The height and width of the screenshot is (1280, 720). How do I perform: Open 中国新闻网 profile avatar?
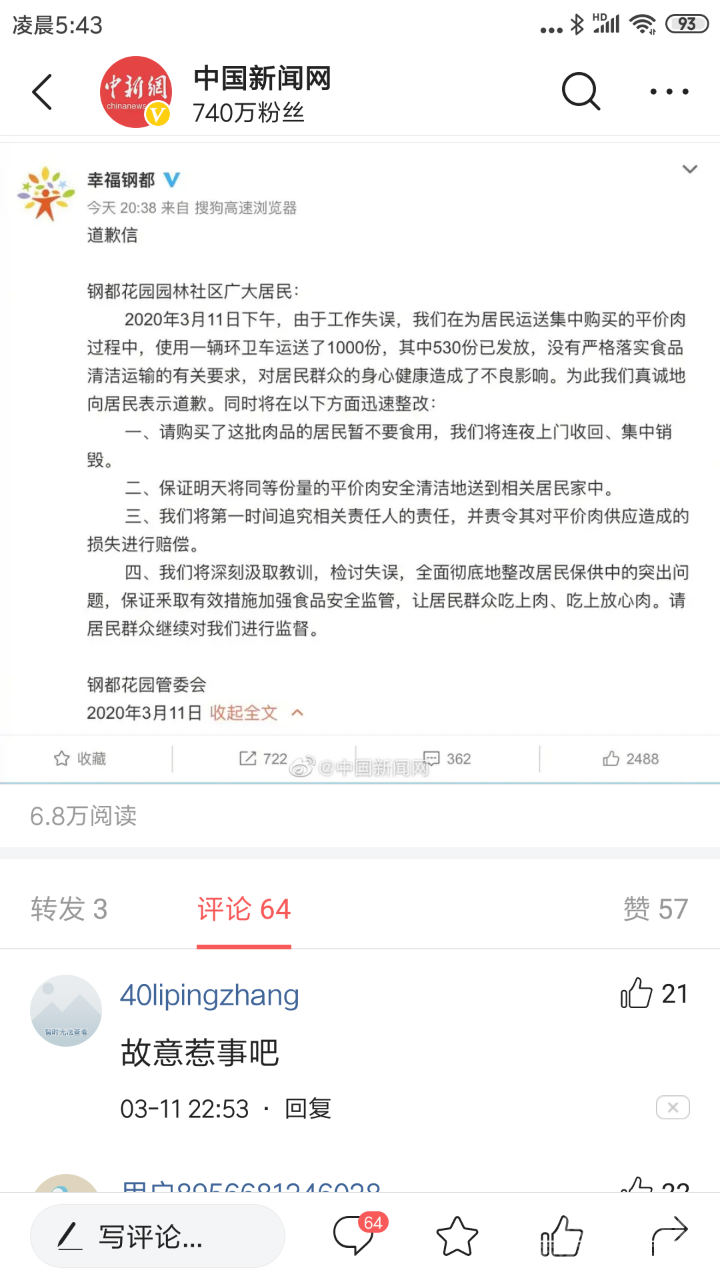135,92
